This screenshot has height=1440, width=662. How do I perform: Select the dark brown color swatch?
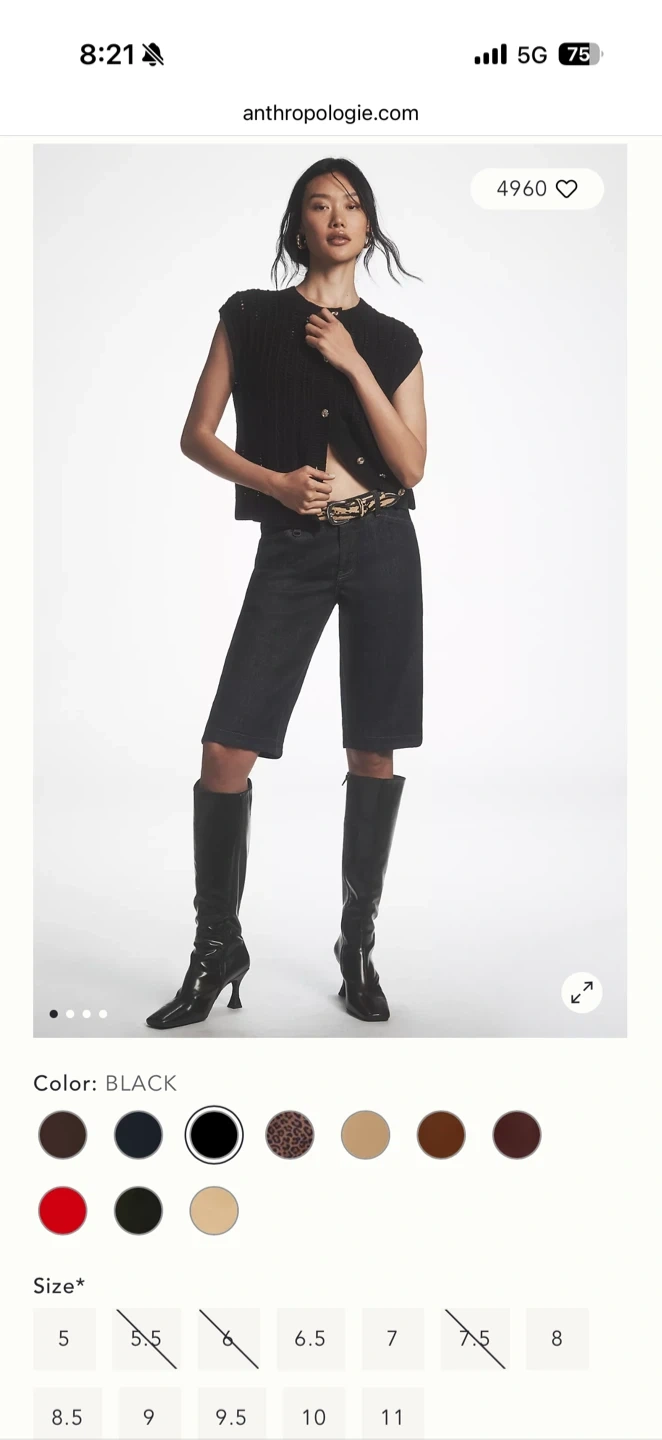pyautogui.click(x=63, y=1135)
